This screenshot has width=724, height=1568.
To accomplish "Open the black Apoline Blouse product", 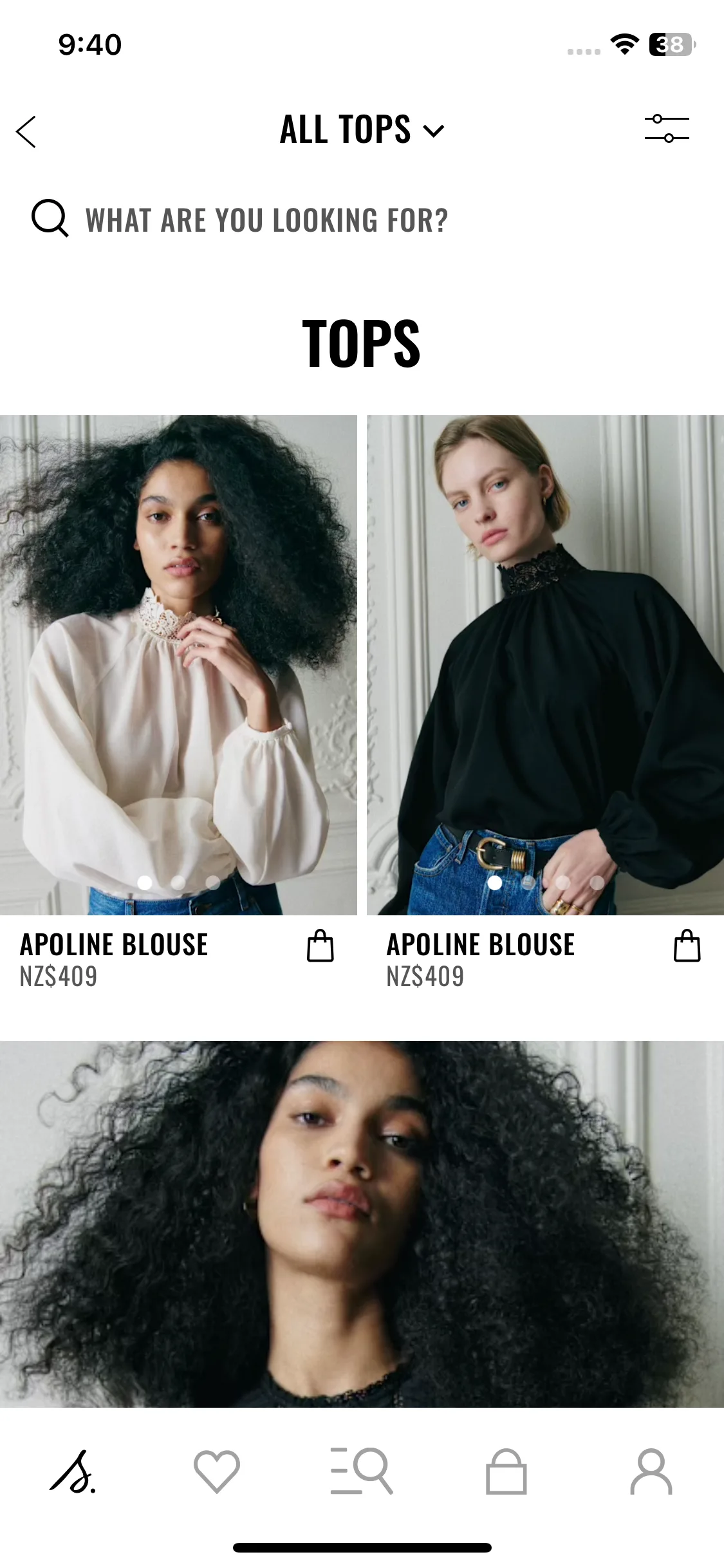I will point(545,664).
